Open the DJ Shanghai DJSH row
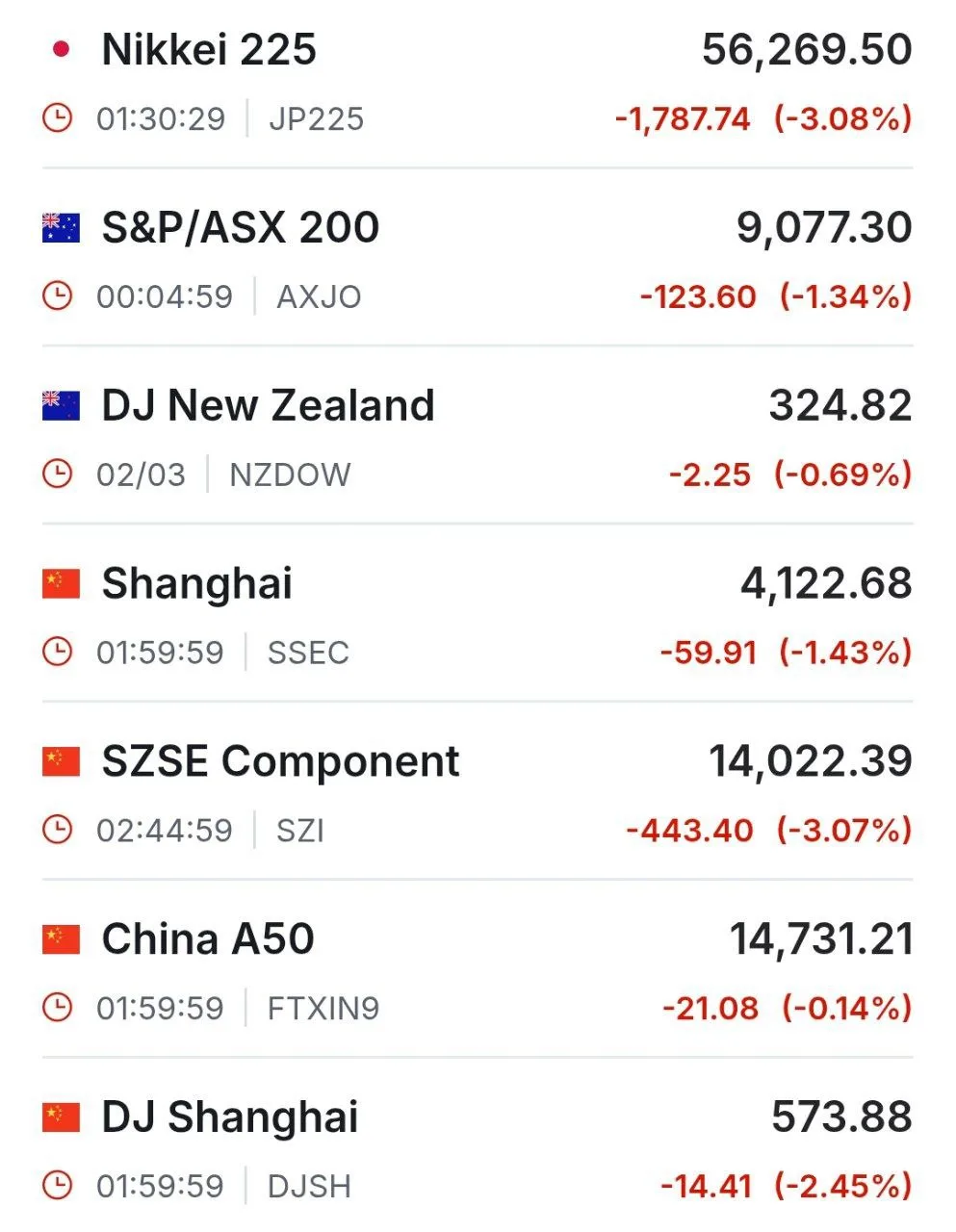The image size is (956, 1232). (230, 1118)
